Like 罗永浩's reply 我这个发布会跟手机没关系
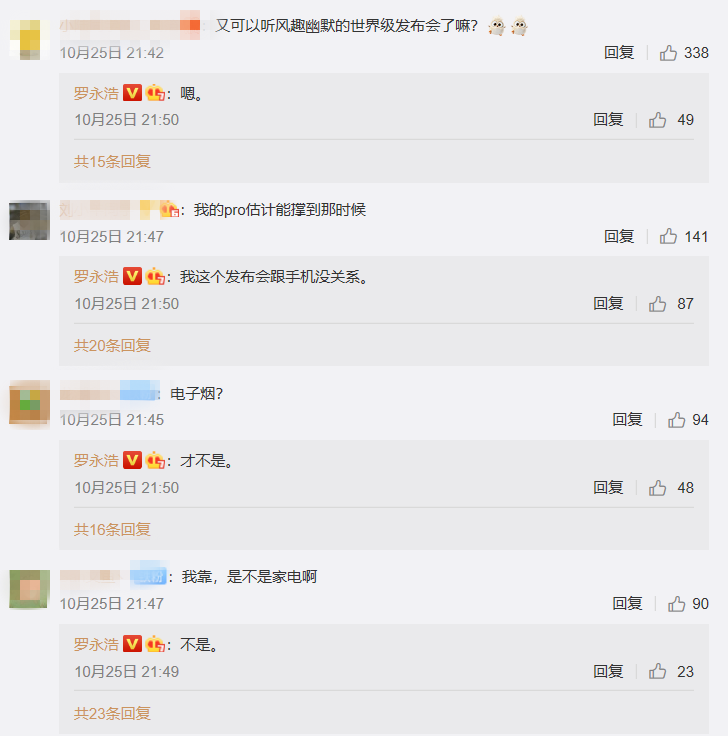The height and width of the screenshot is (736, 728). (x=658, y=304)
